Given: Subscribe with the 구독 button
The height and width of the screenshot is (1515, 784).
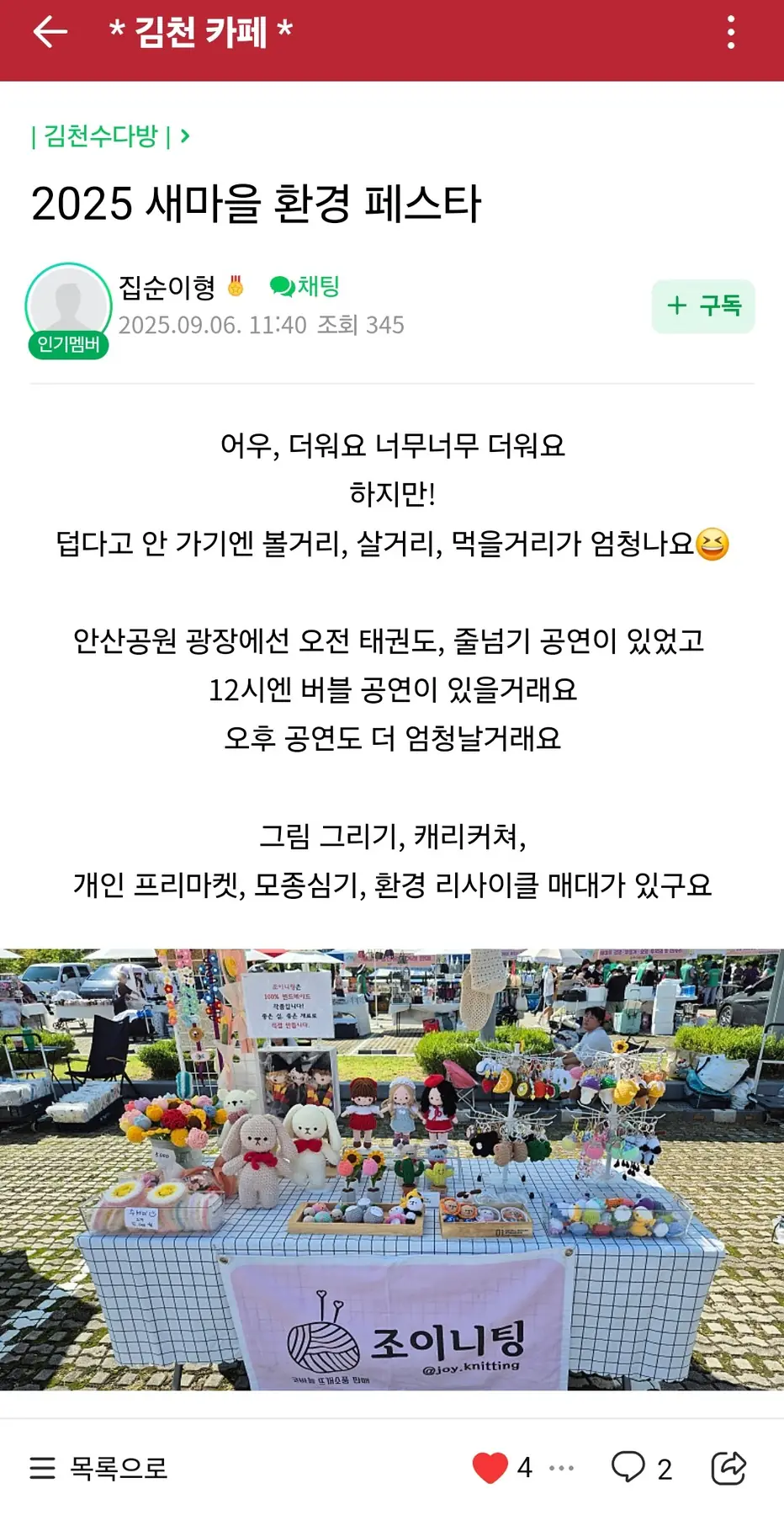Looking at the screenshot, I should pyautogui.click(x=703, y=306).
